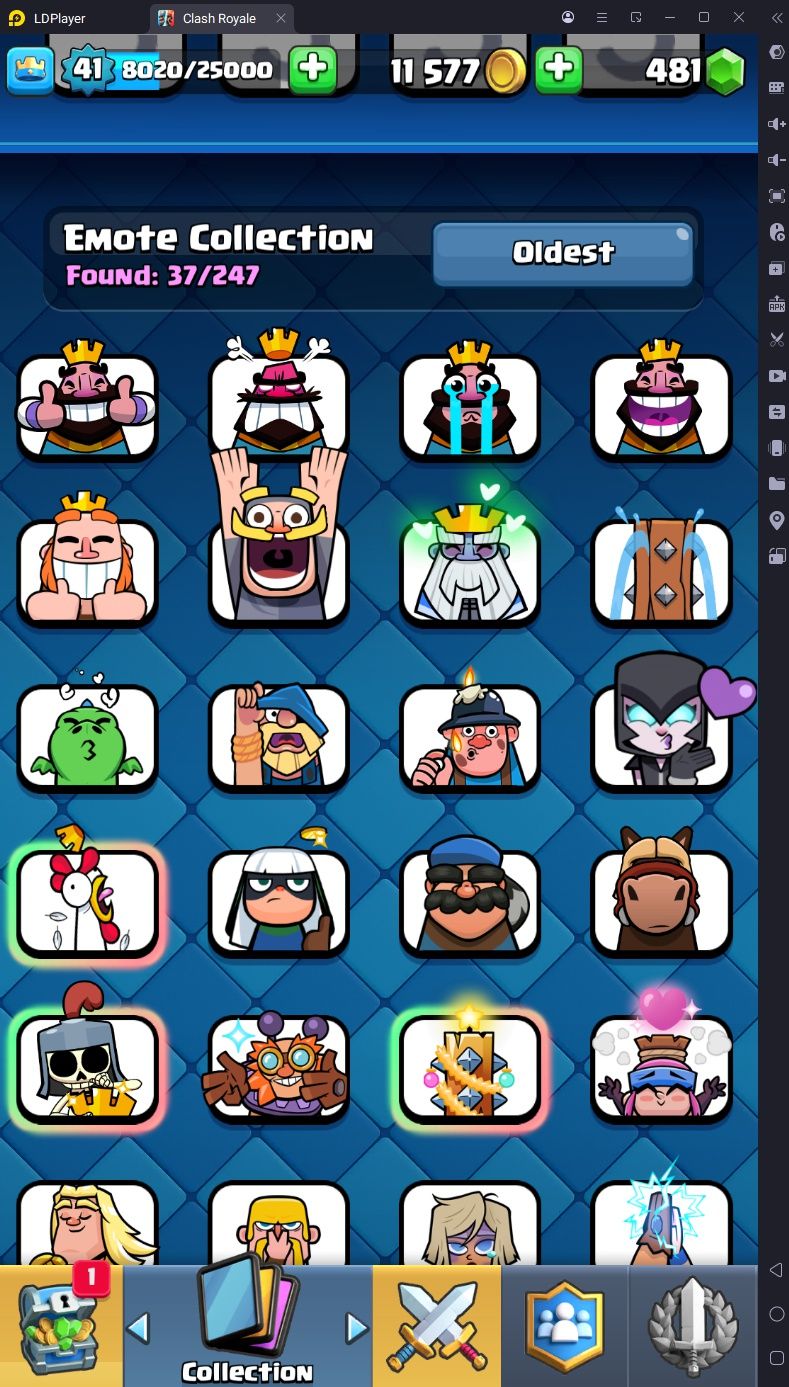
Task: Select the green dragon kiss emote
Action: point(88,736)
